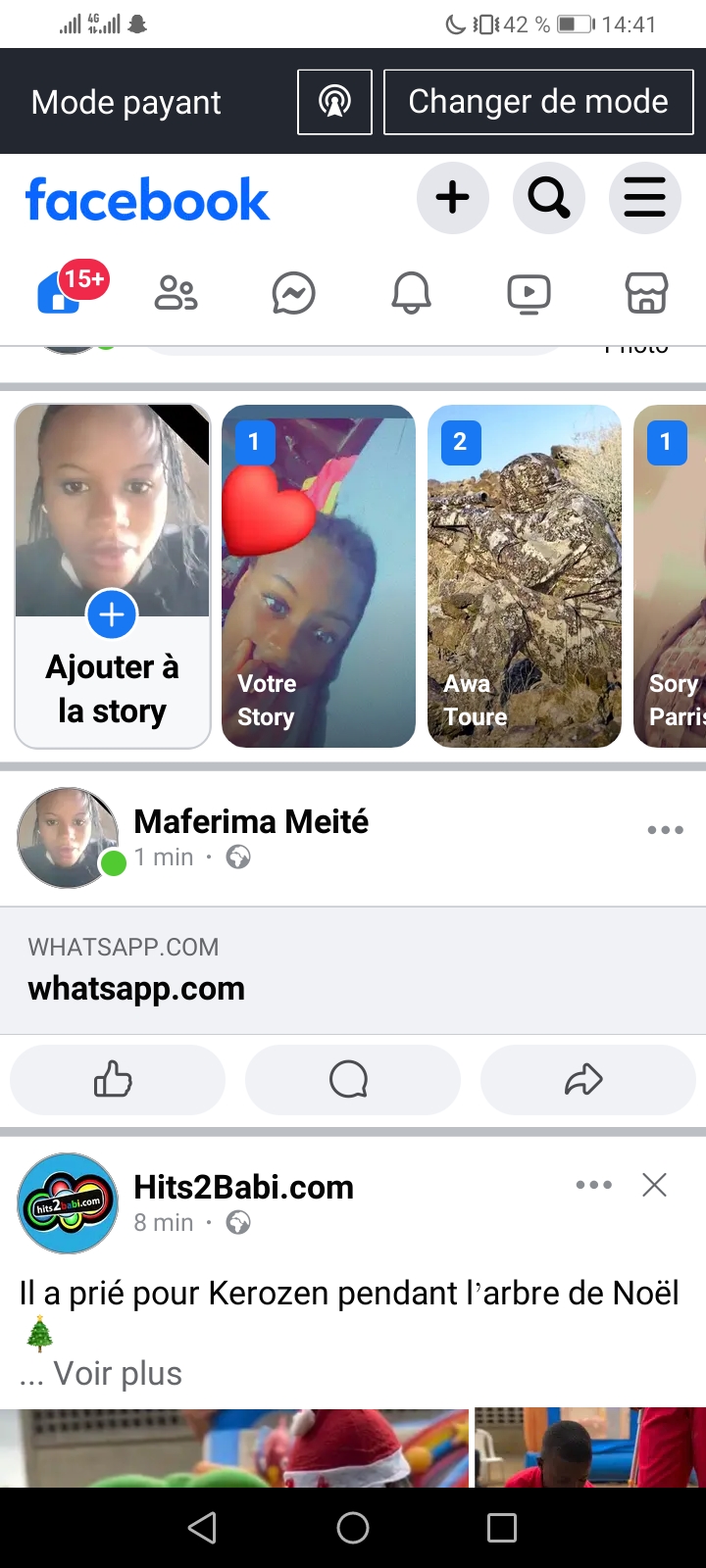This screenshot has width=706, height=1568.
Task: View Votre Story
Action: click(319, 576)
